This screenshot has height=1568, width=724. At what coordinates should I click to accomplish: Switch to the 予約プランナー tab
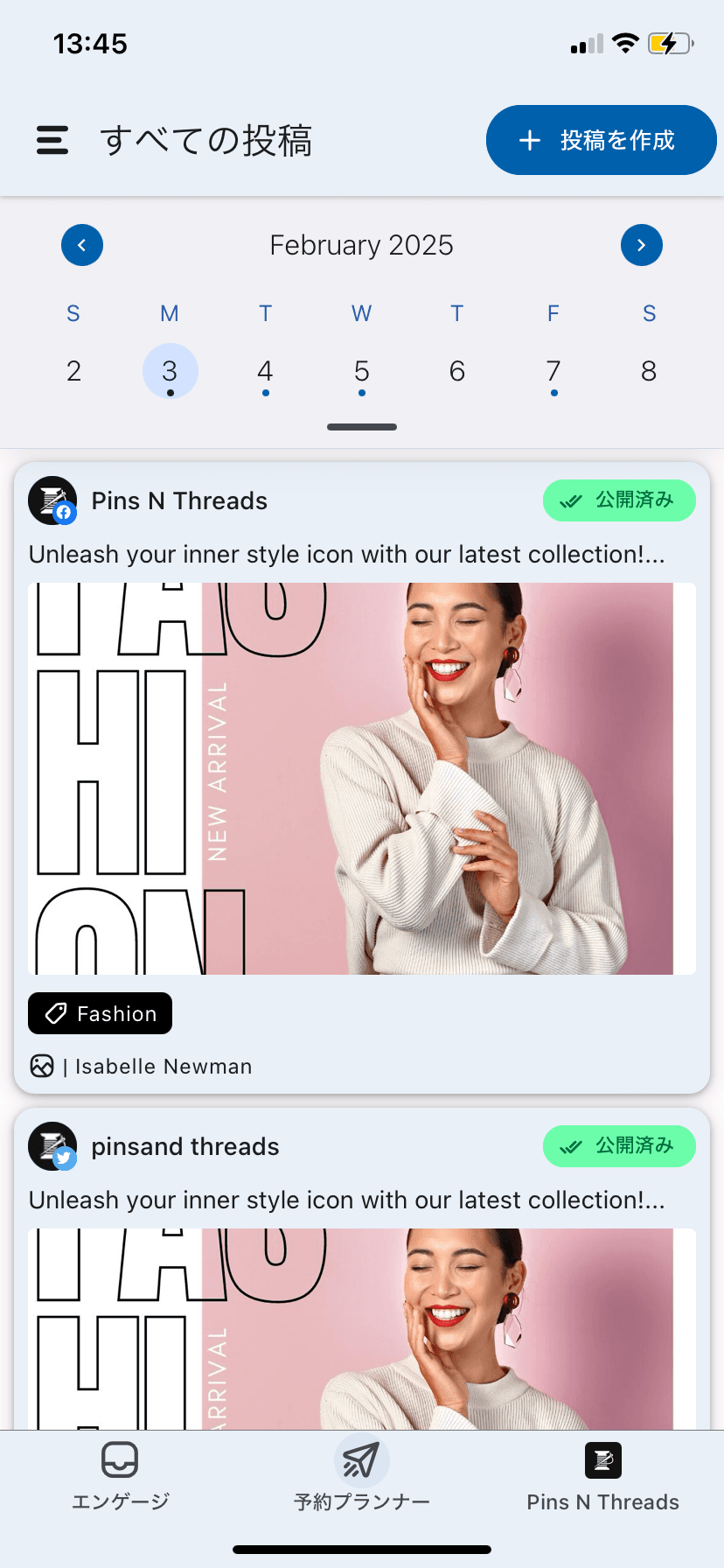tap(361, 1476)
